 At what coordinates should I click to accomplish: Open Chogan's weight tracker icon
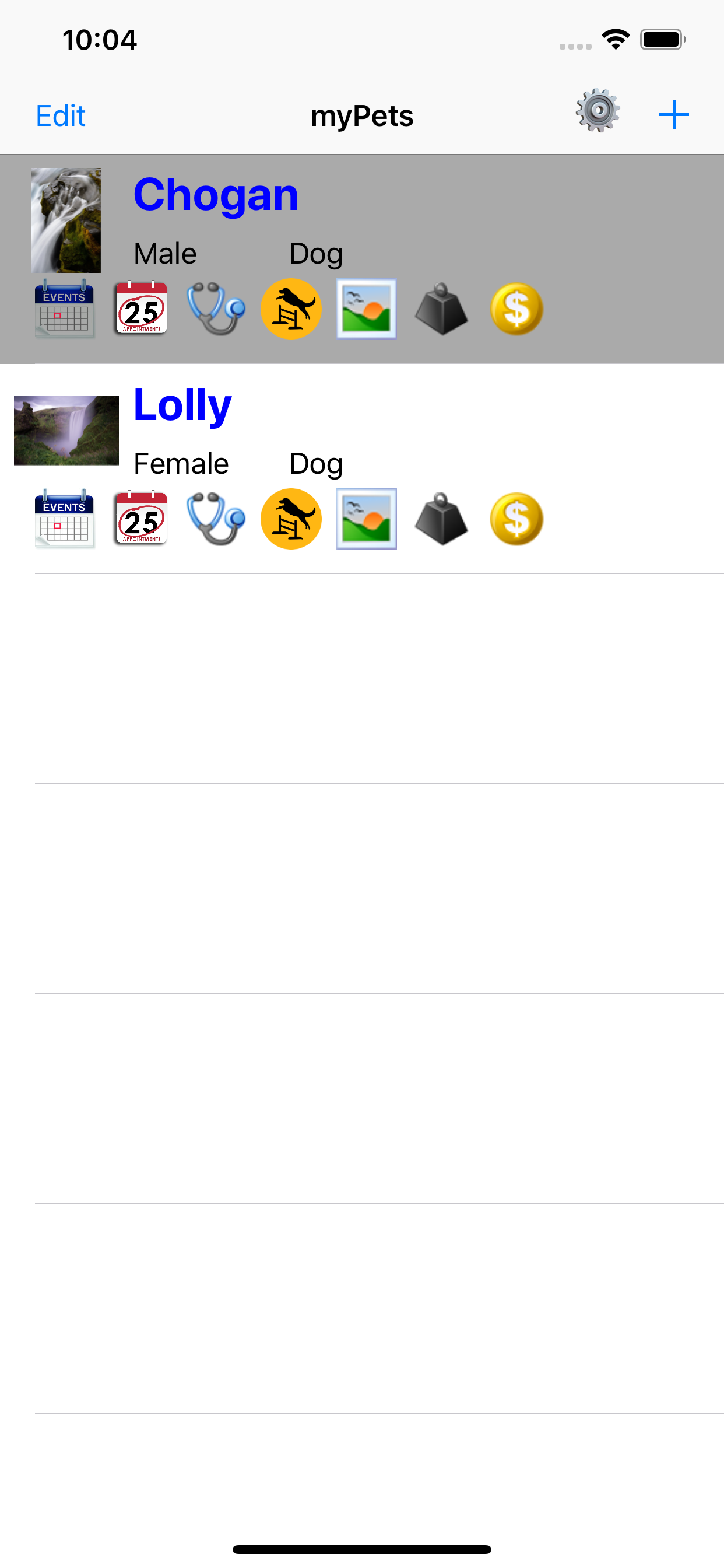[441, 308]
